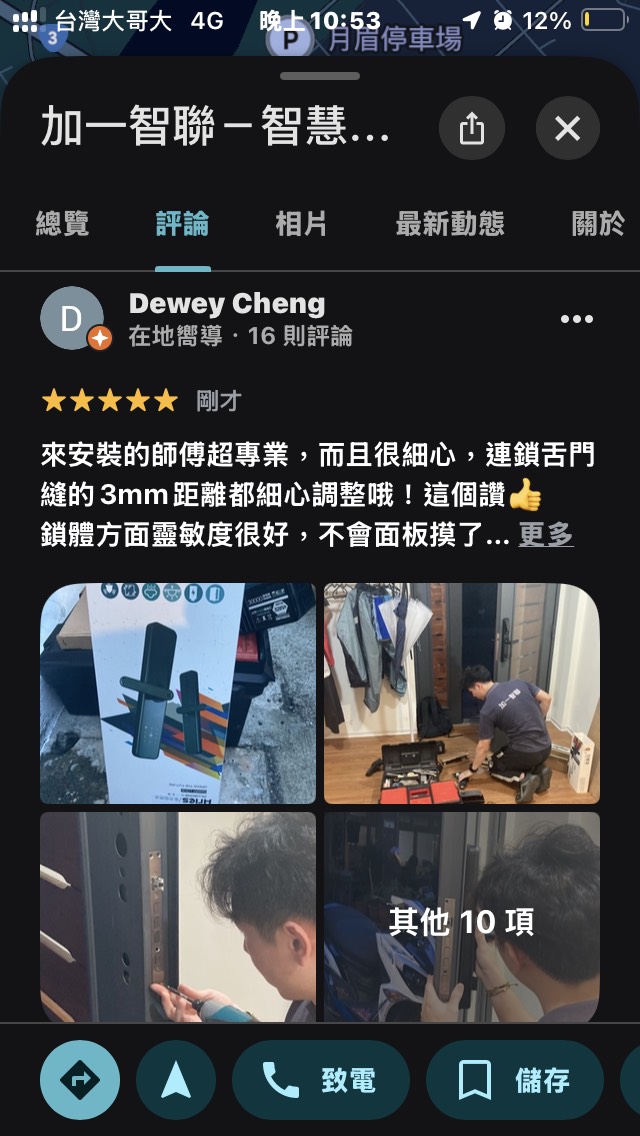
Task: Close the place details sheet
Action: 567,128
